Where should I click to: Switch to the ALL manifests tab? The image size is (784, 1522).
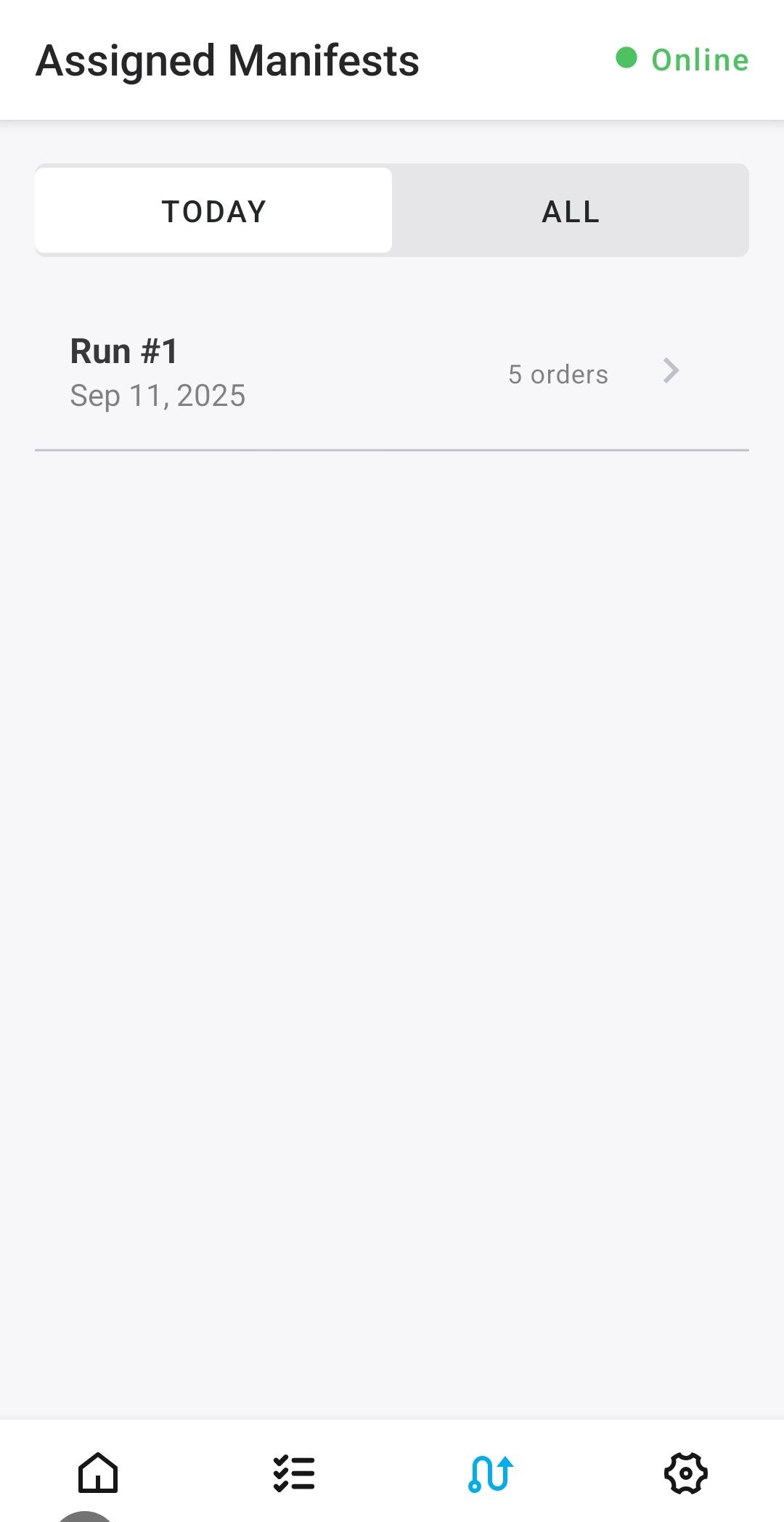[x=571, y=211]
